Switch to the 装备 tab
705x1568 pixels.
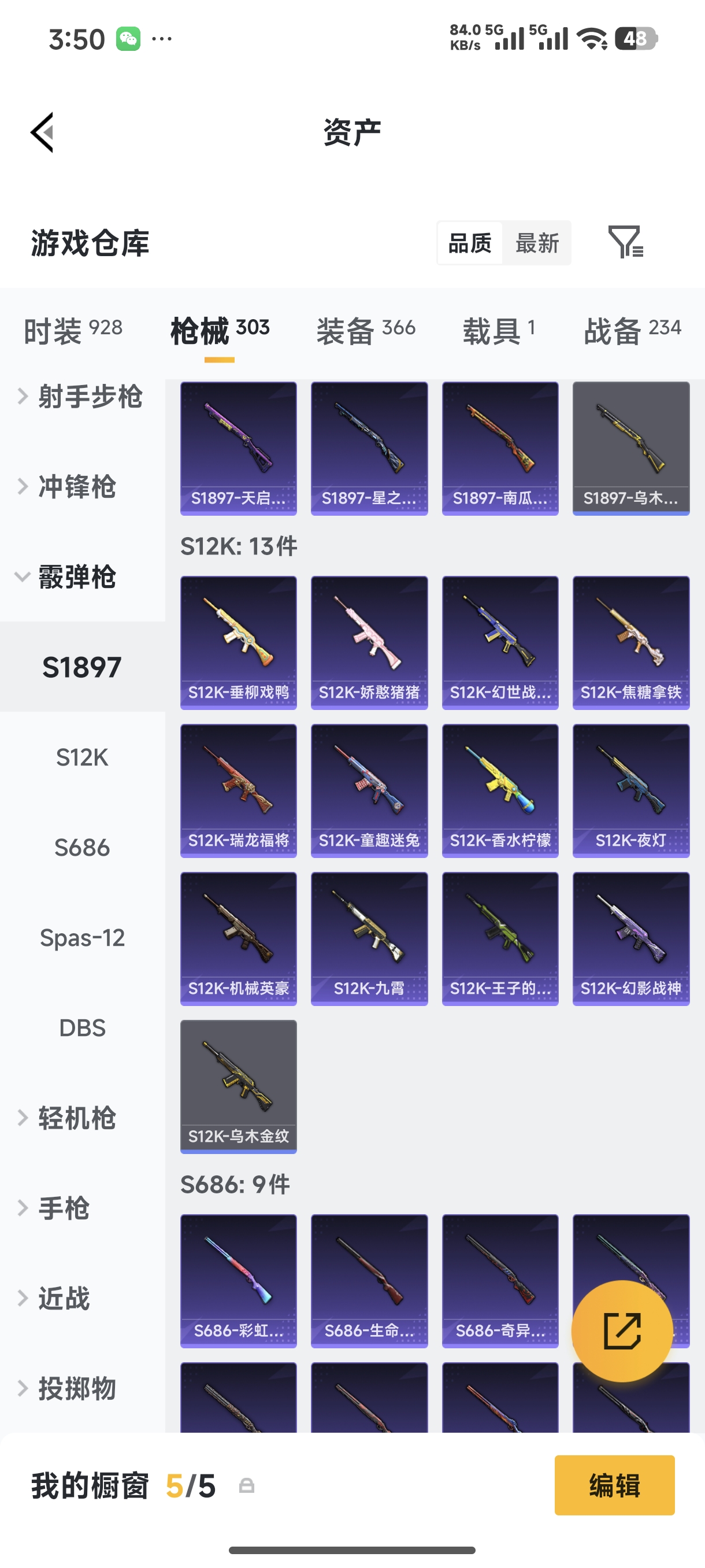pyautogui.click(x=366, y=331)
